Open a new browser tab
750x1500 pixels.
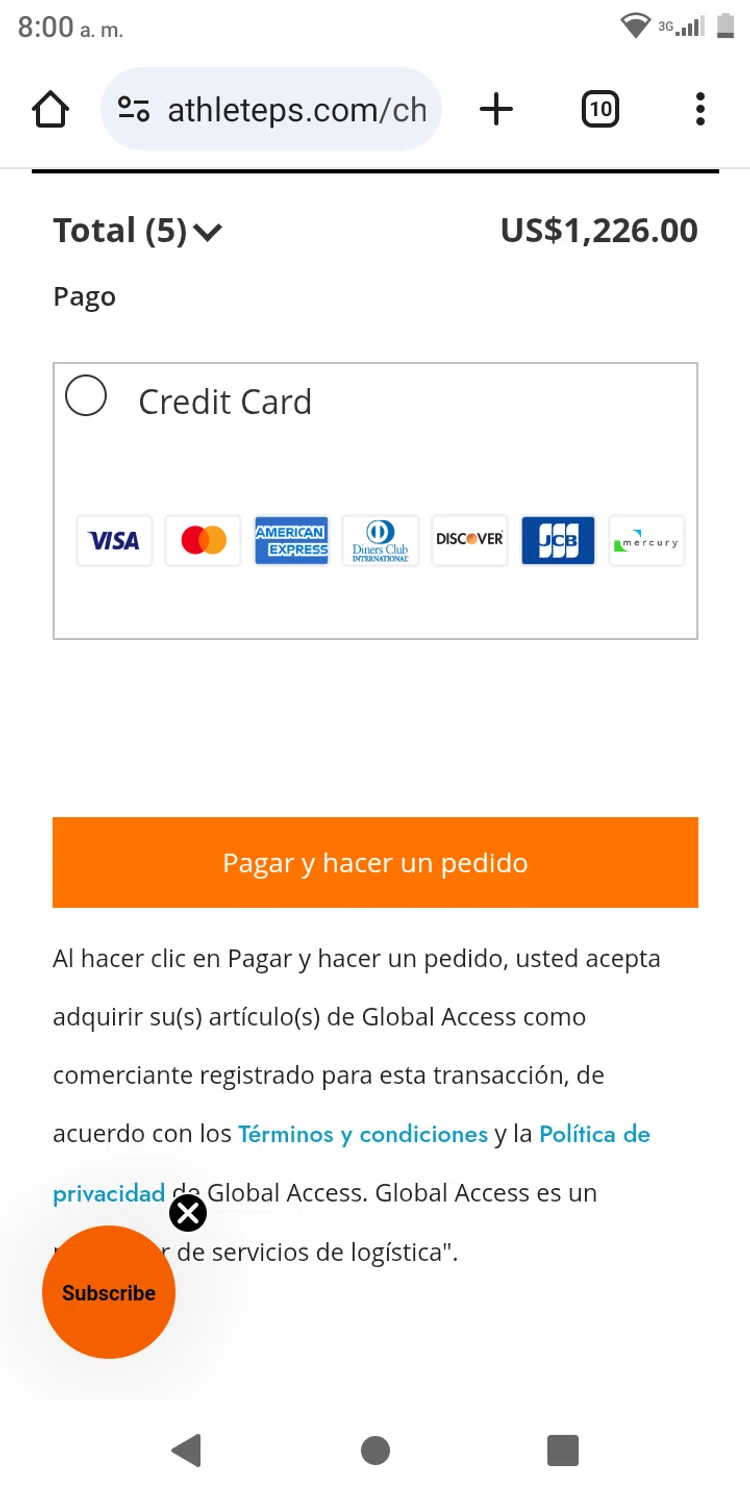(496, 109)
